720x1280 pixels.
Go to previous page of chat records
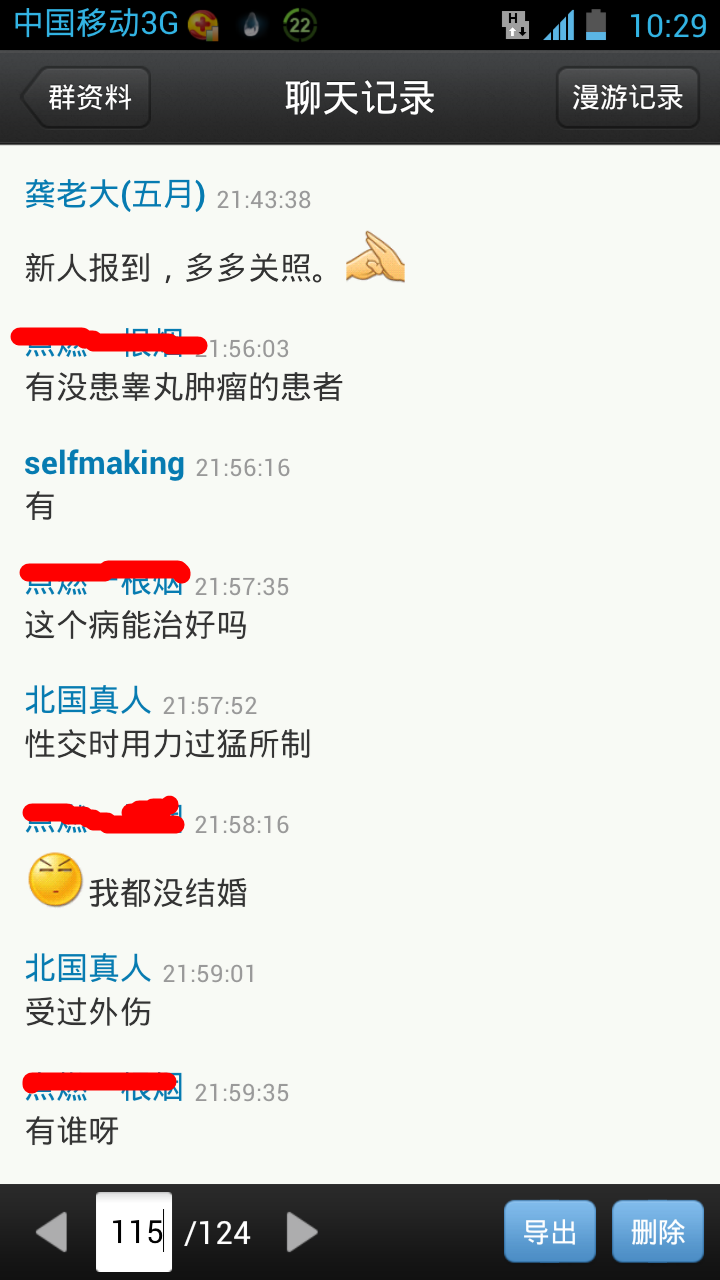[51, 1232]
